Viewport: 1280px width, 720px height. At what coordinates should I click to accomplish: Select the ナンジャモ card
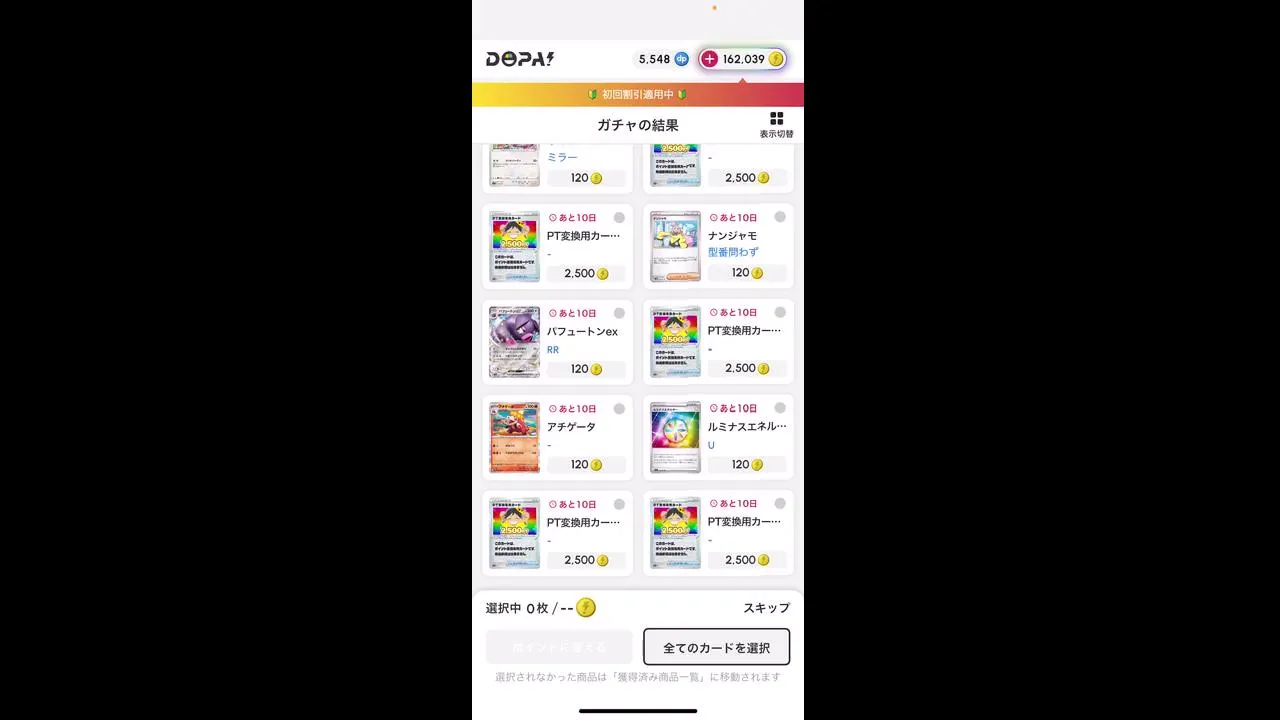click(x=780, y=217)
